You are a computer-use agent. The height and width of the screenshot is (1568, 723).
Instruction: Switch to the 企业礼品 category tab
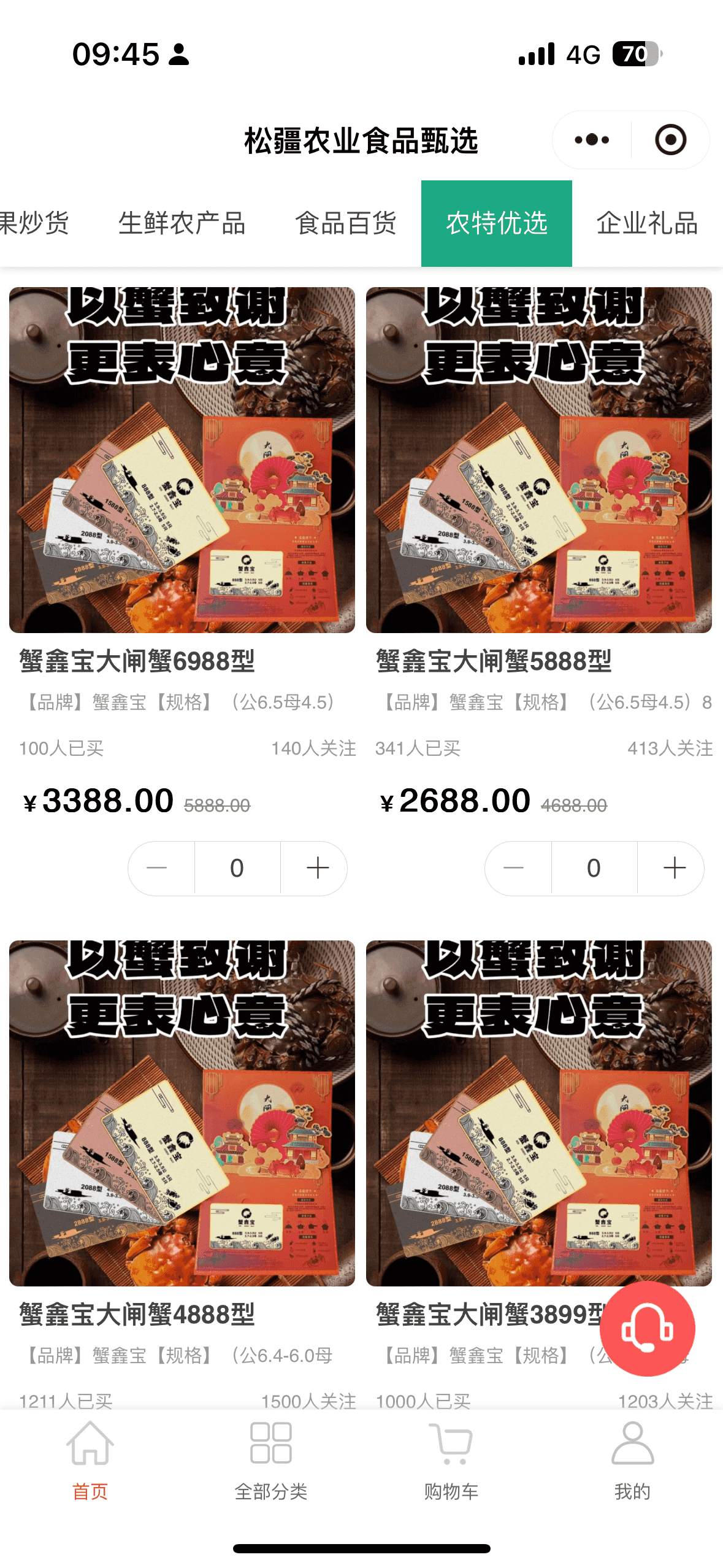click(647, 223)
